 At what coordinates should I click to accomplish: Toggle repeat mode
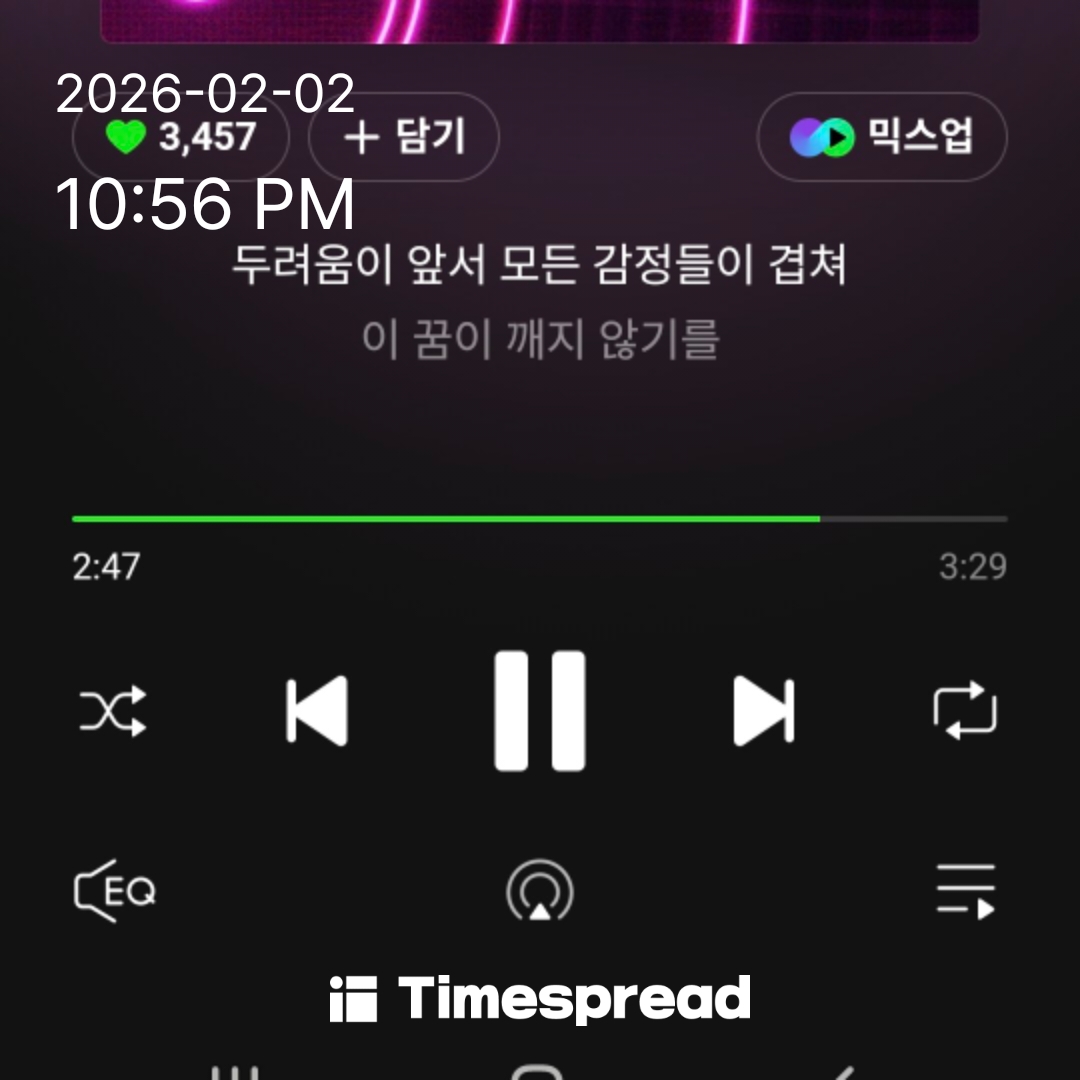965,711
